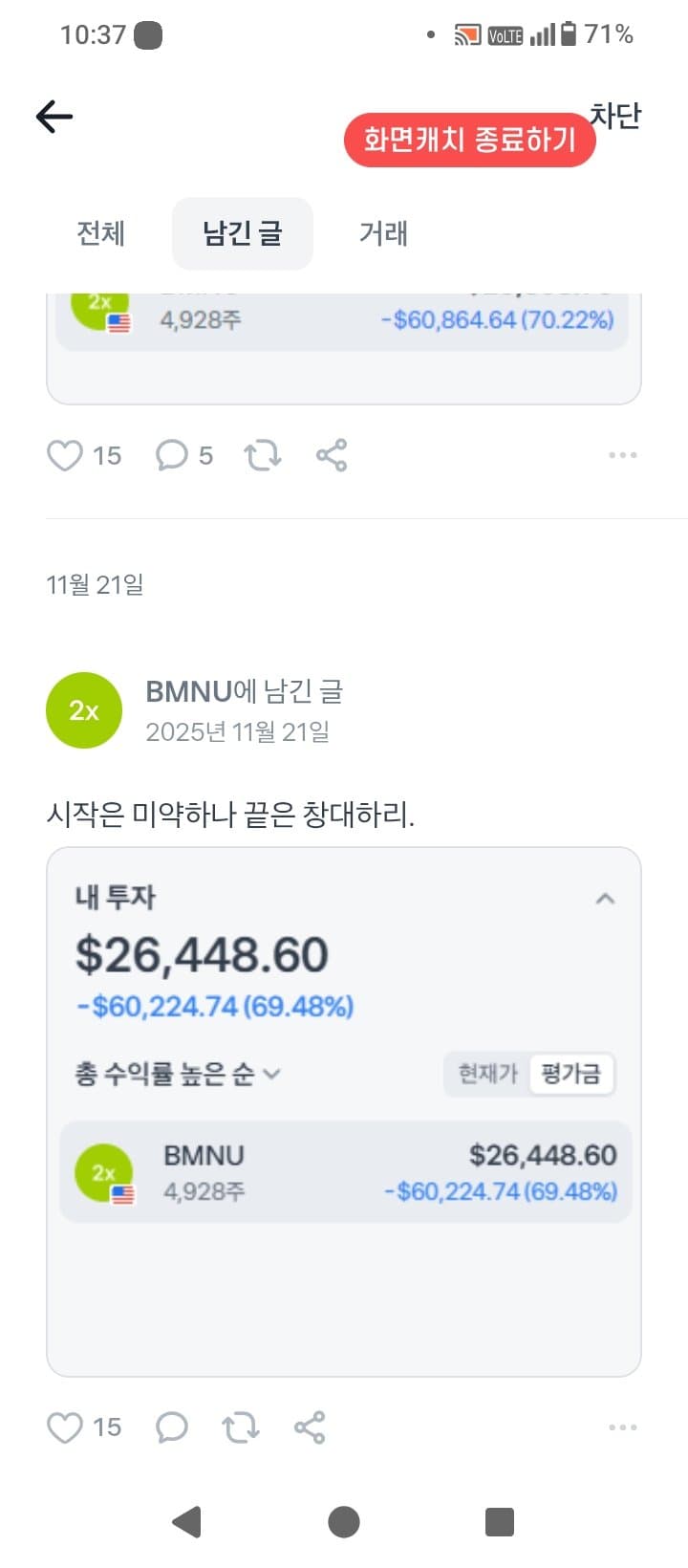
Task: Comment on the 시작은 미약하나 post
Action: 172,1427
